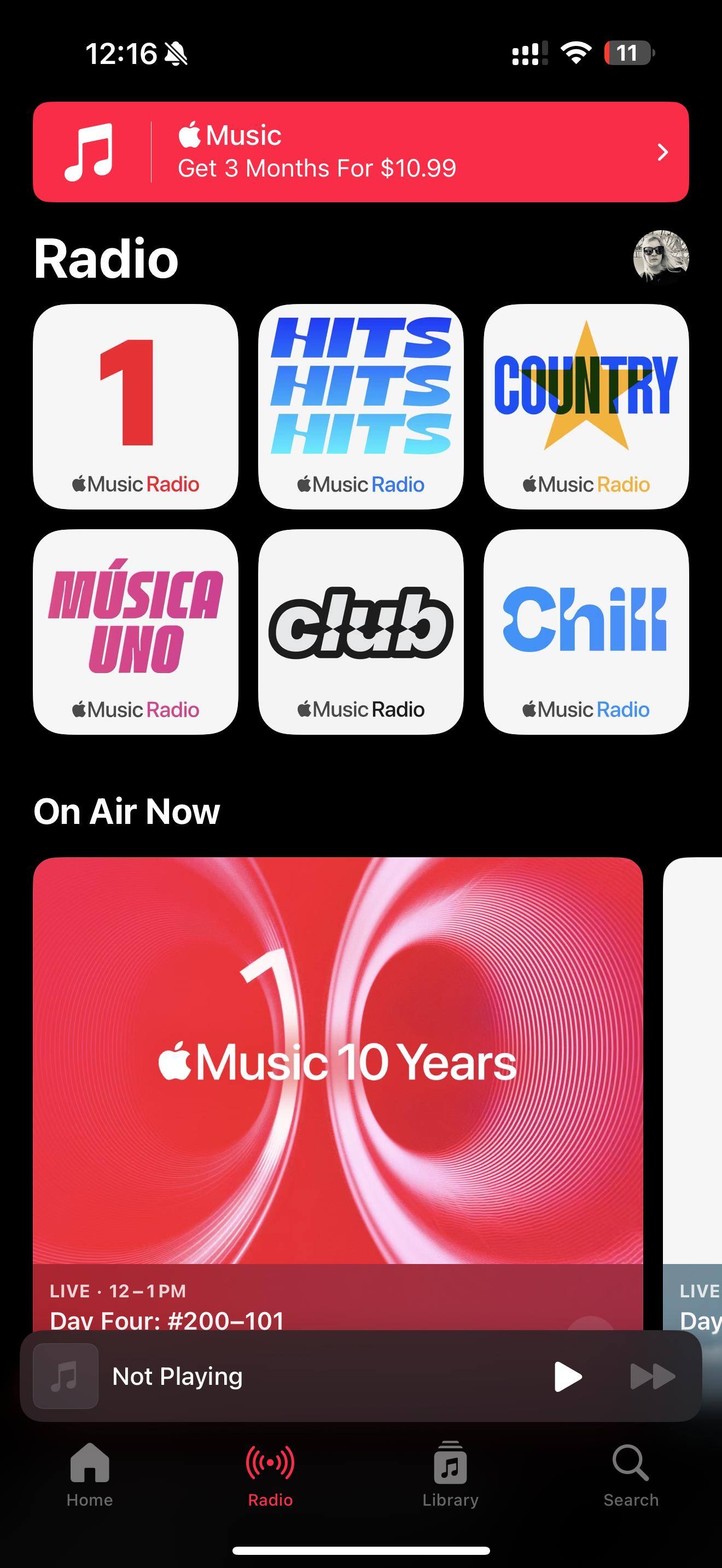This screenshot has height=1568, width=722.
Task: Select the Country radio station
Action: [x=586, y=407]
